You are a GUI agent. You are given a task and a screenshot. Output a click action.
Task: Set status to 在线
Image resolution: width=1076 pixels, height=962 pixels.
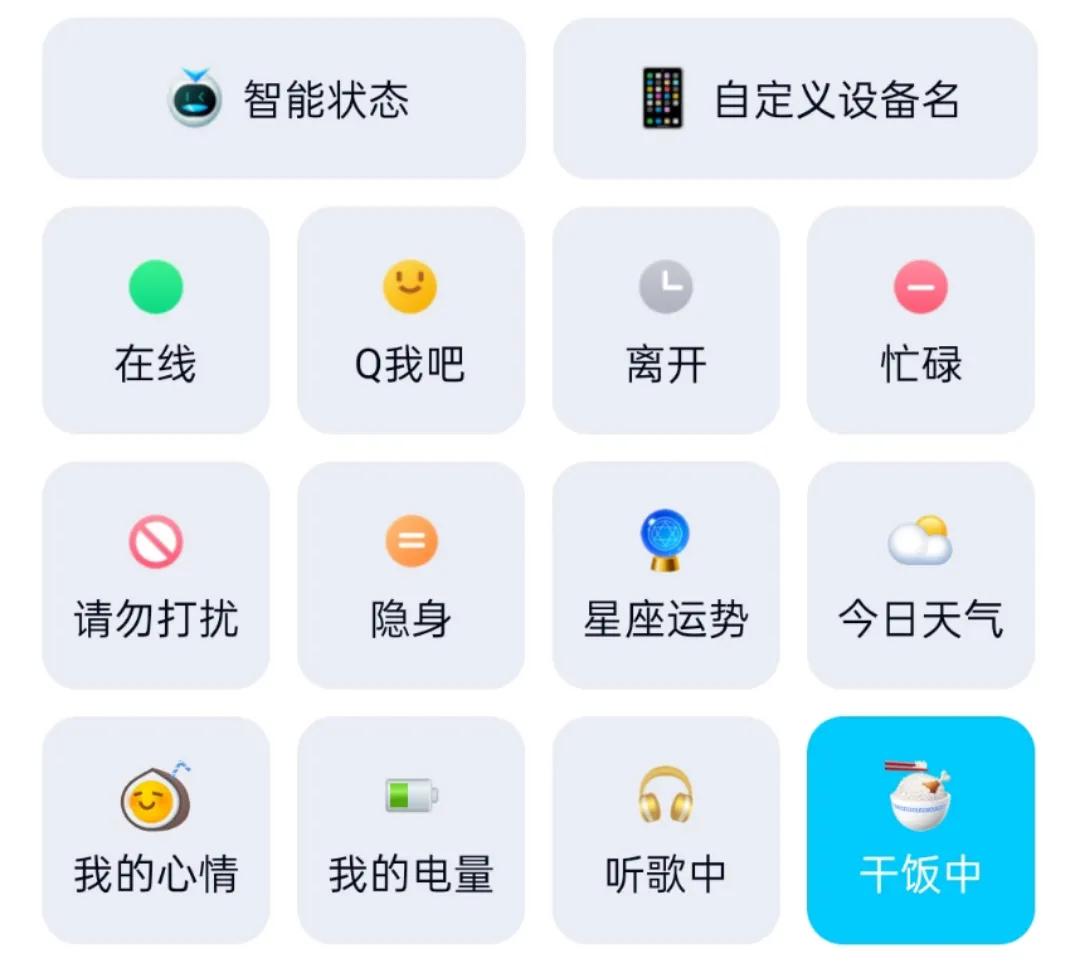(156, 321)
